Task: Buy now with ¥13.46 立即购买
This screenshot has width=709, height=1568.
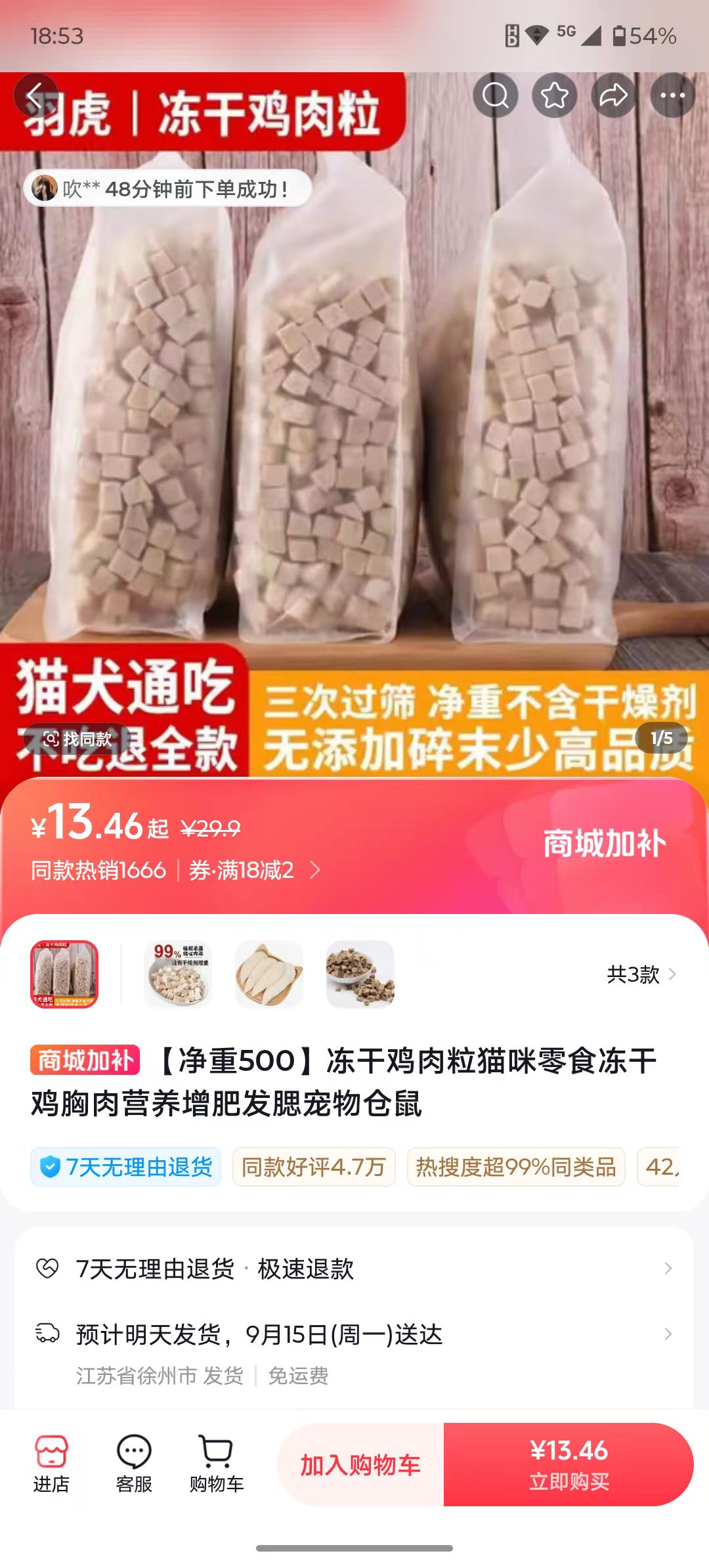Action: click(569, 1465)
